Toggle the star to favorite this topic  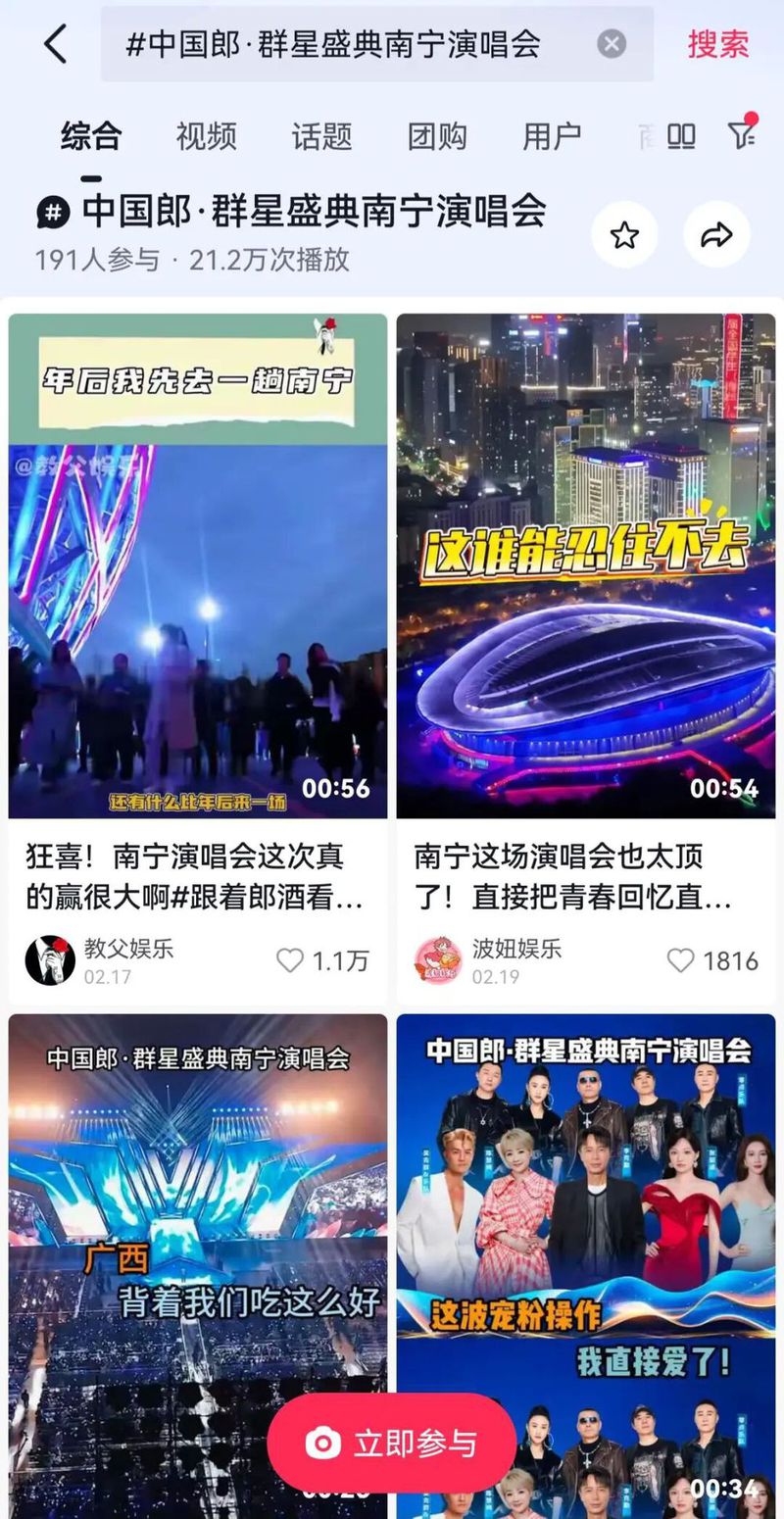625,235
